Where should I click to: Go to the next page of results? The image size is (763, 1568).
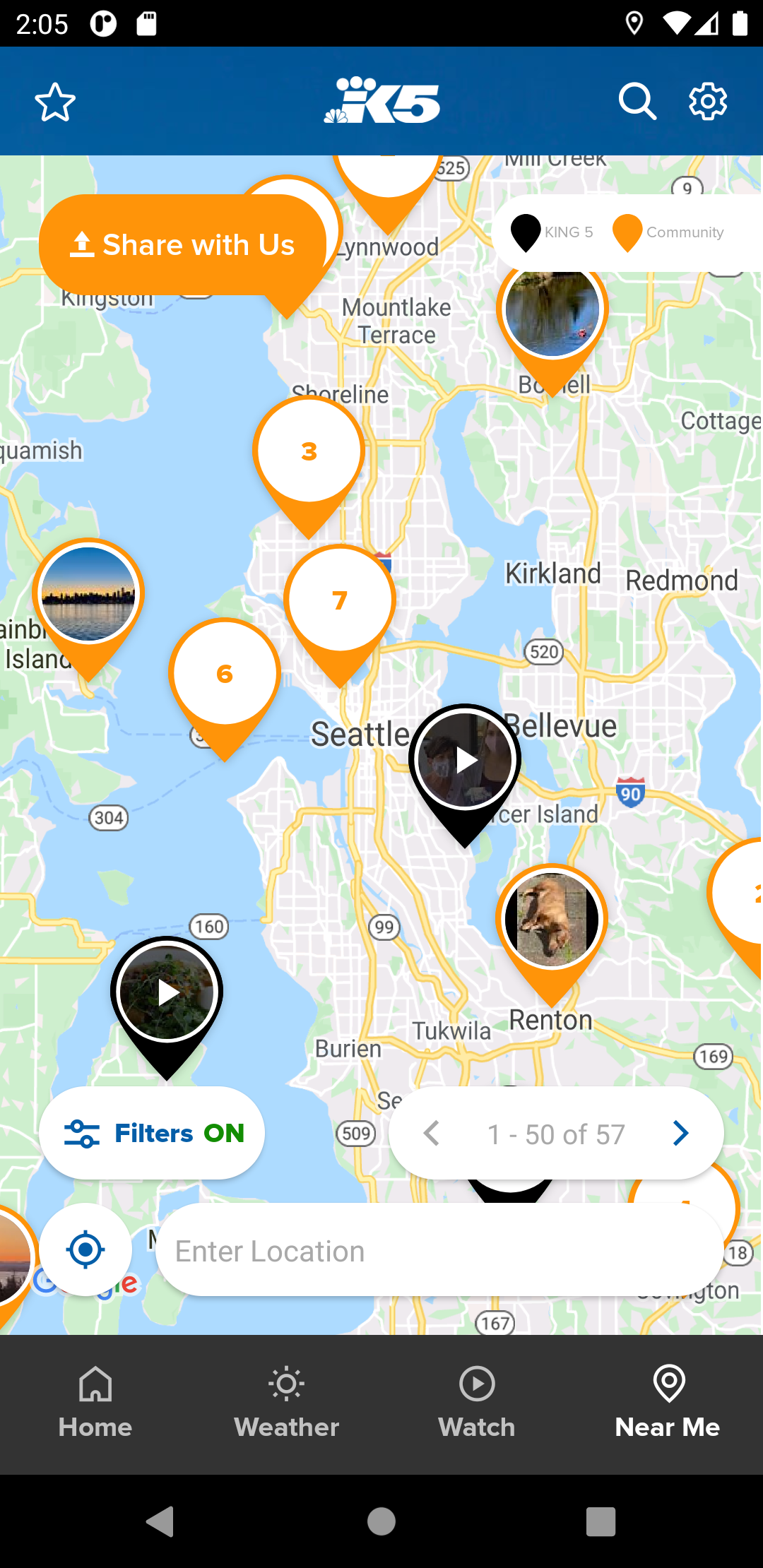click(x=680, y=1133)
